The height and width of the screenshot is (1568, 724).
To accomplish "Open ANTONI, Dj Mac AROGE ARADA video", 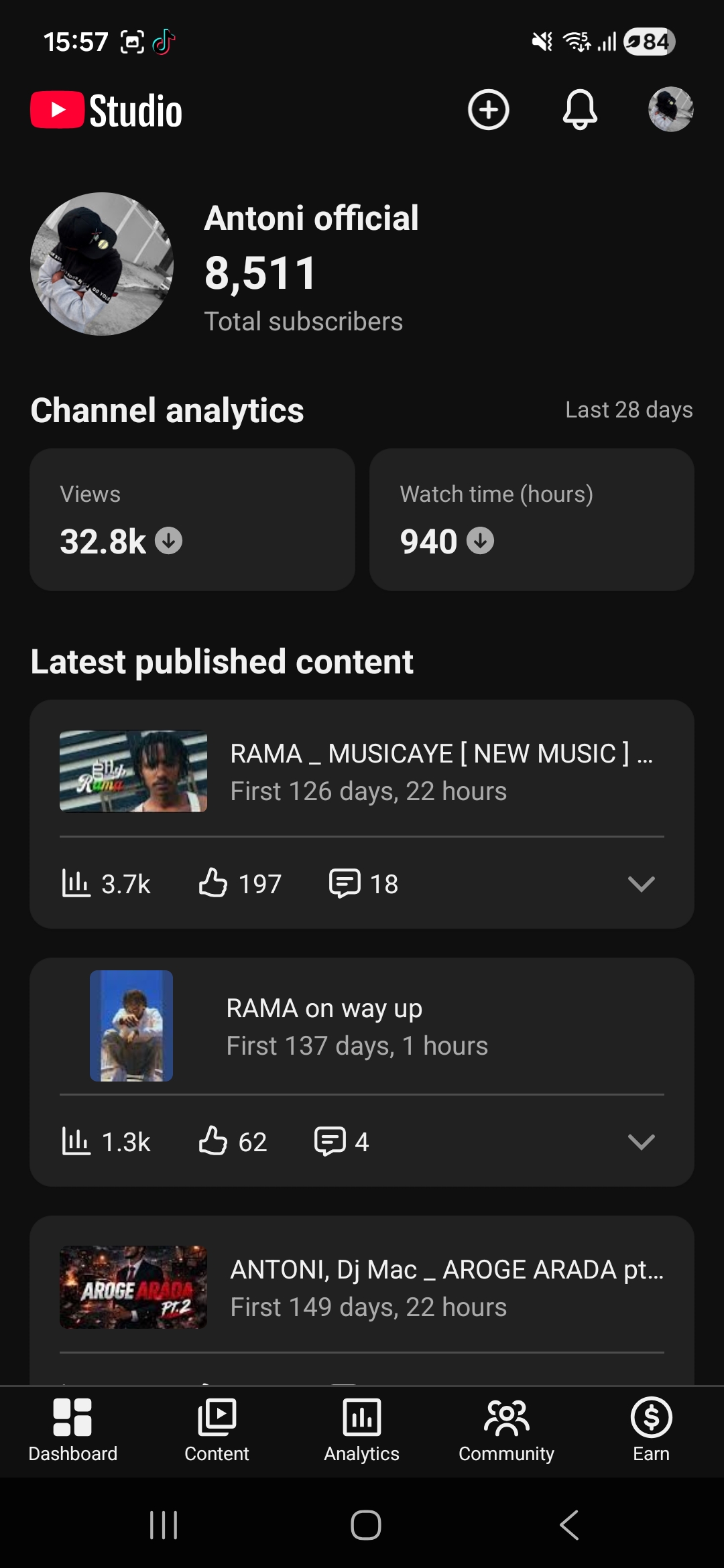I will point(362,1287).
